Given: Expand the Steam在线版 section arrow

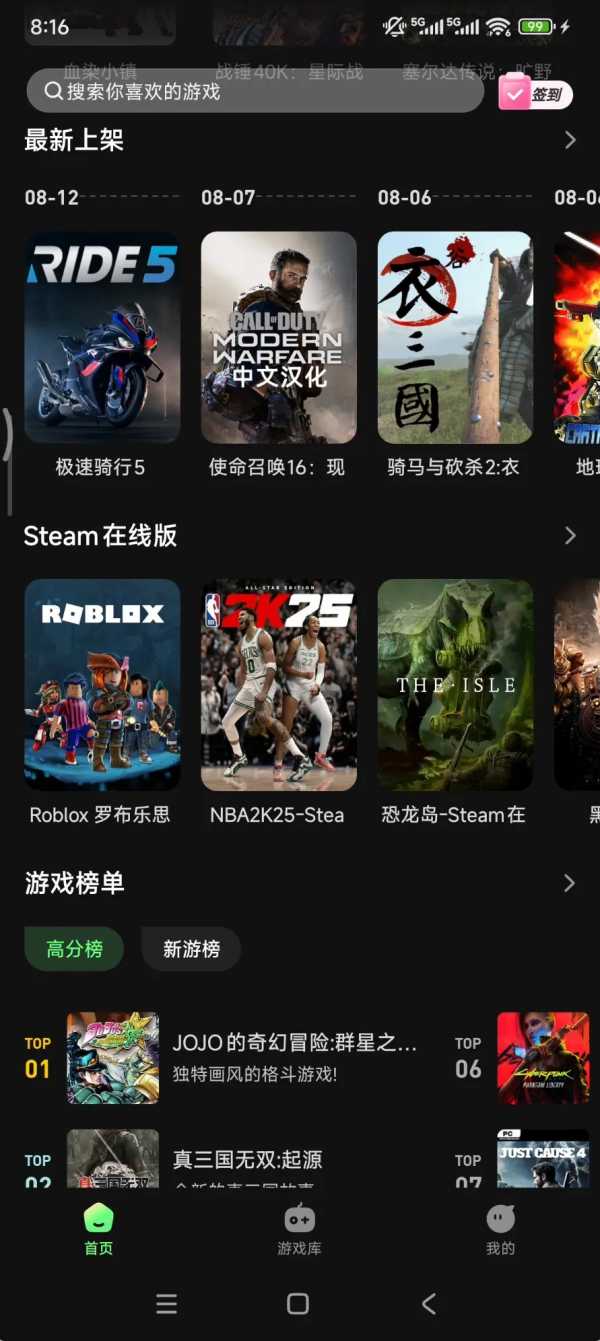Looking at the screenshot, I should click(570, 536).
